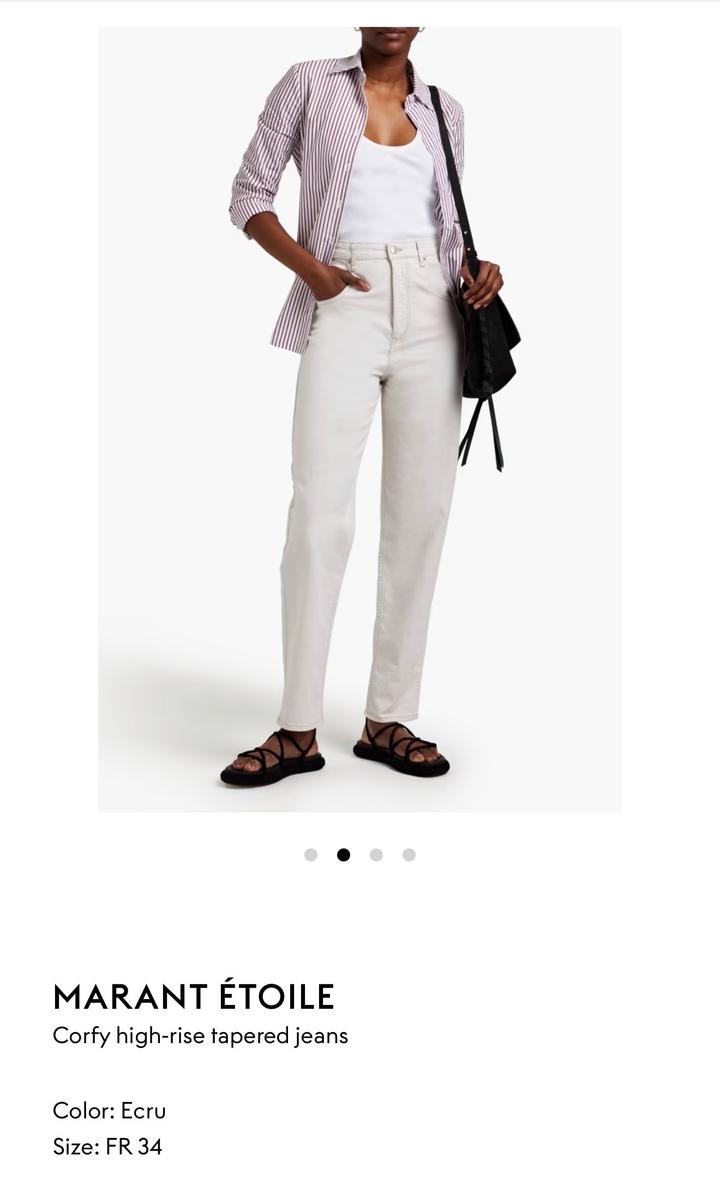Image resolution: width=720 pixels, height=1183 pixels.
Task: Open the jeans product photo full screen
Action: [360, 420]
